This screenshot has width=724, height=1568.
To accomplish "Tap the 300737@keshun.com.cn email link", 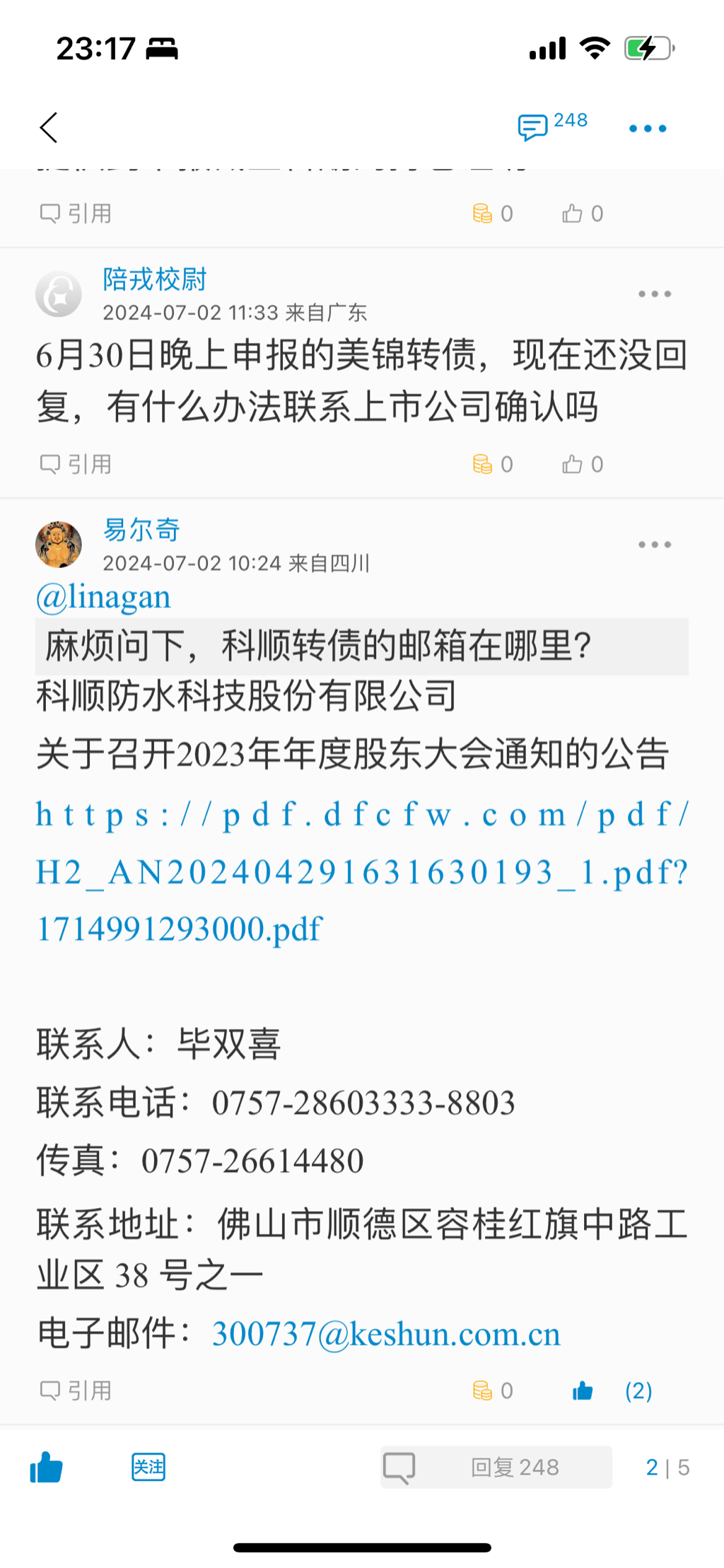I will [386, 1335].
